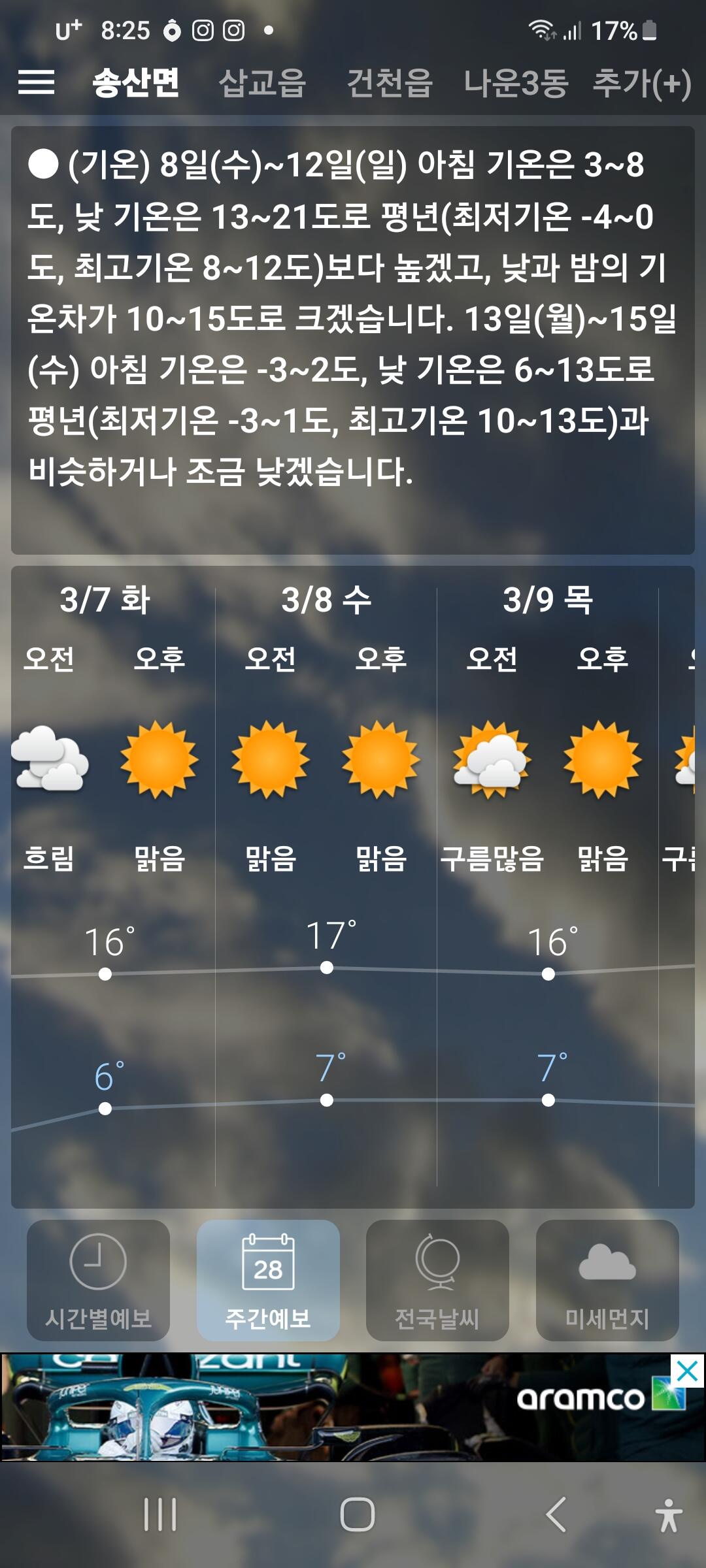This screenshot has height=1568, width=706.
Task: Close the aramco ad banner
Action: pyautogui.click(x=687, y=1371)
